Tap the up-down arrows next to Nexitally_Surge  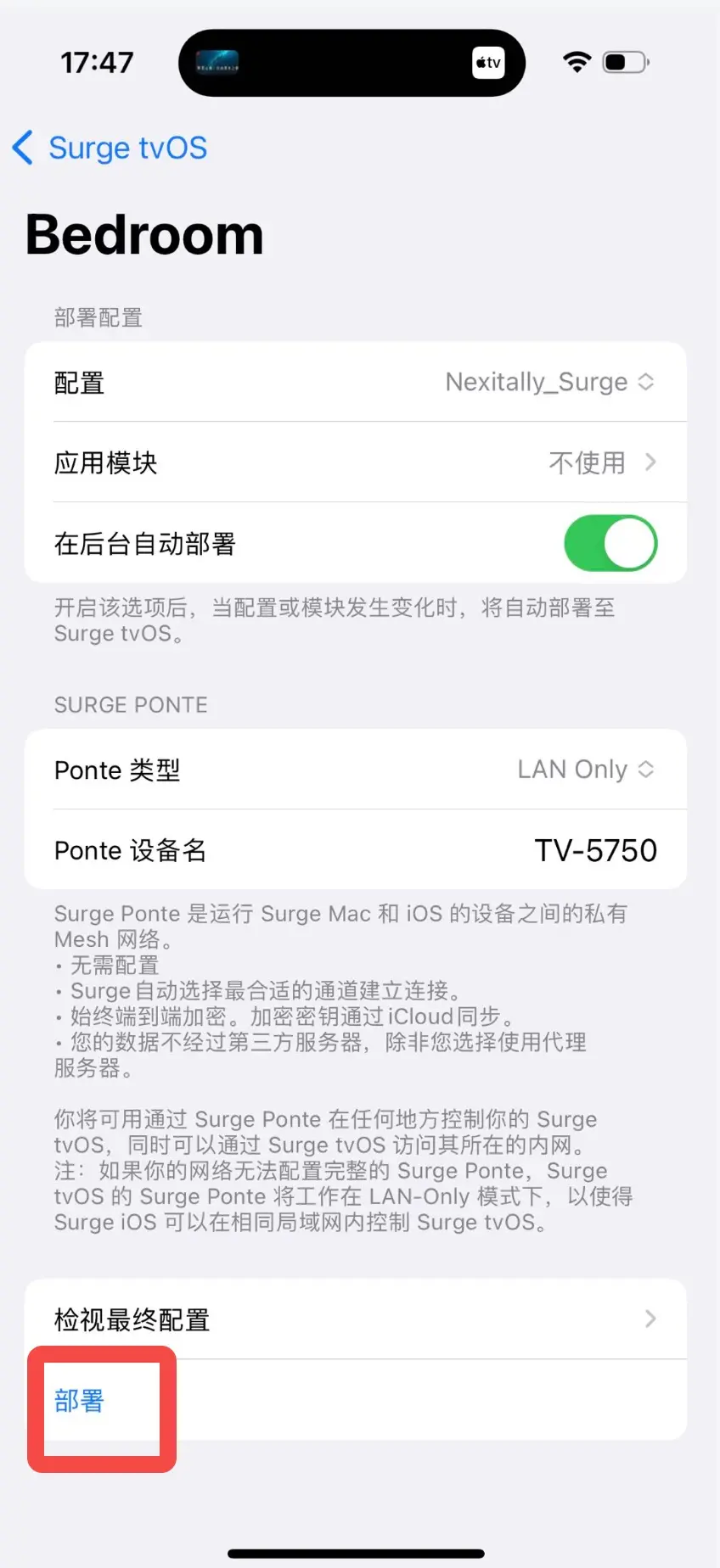tap(647, 382)
